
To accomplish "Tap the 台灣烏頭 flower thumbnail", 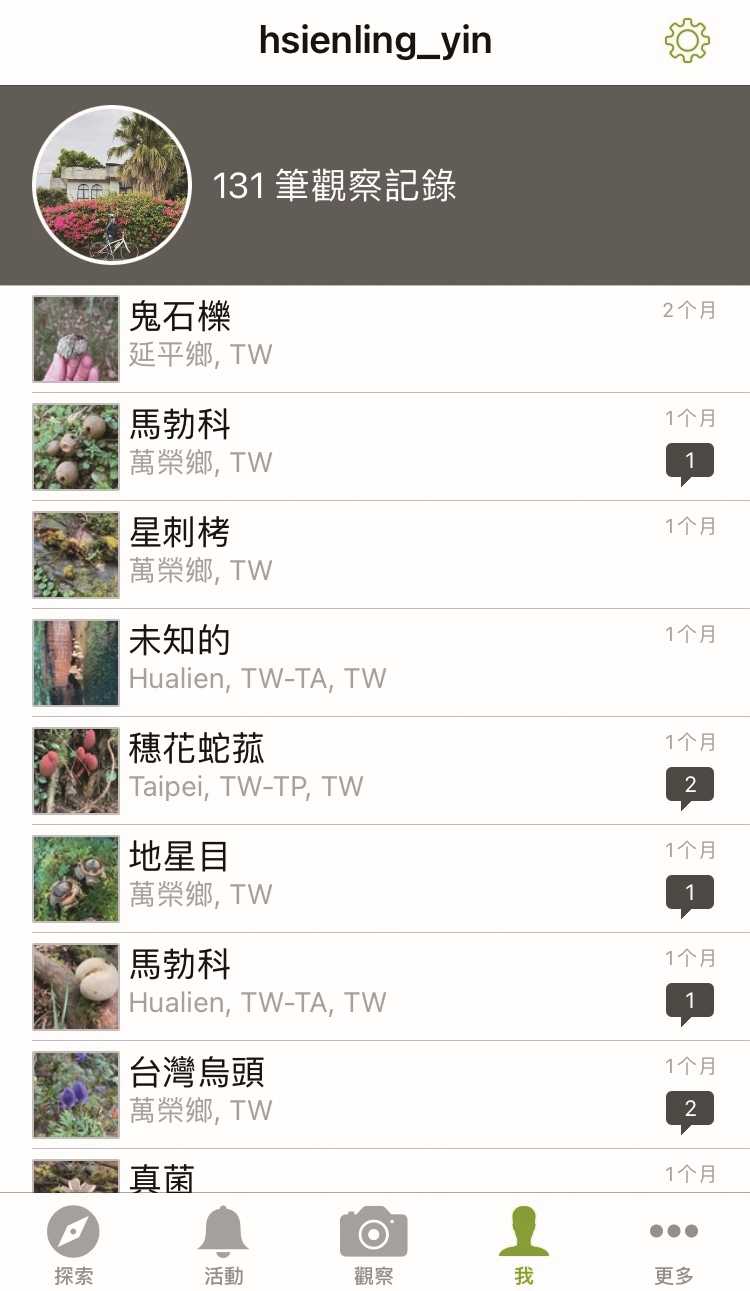I will coord(76,1095).
